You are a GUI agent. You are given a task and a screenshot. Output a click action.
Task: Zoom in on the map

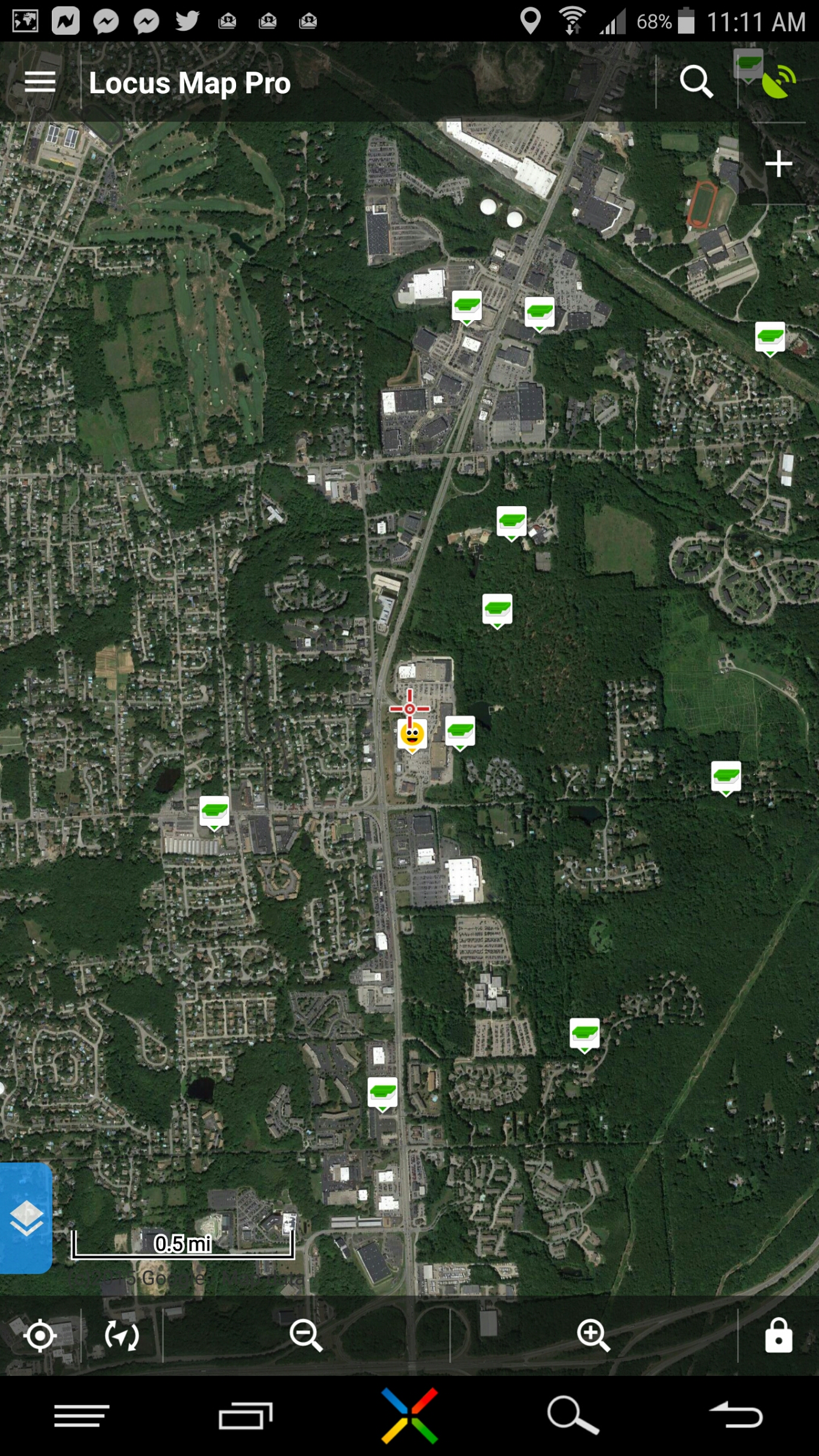[593, 1336]
